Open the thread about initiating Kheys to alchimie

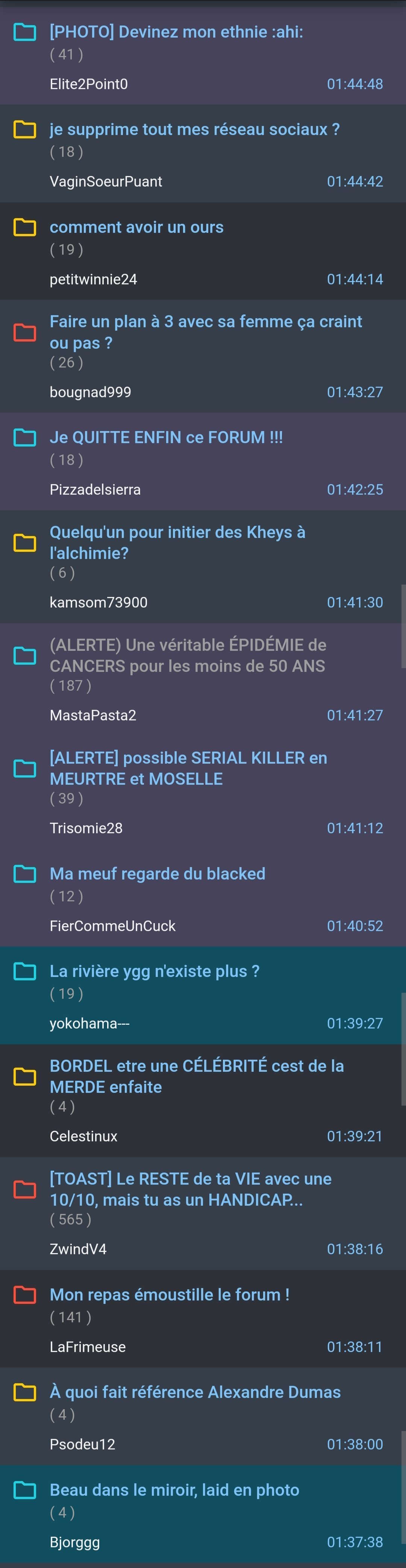tap(178, 542)
